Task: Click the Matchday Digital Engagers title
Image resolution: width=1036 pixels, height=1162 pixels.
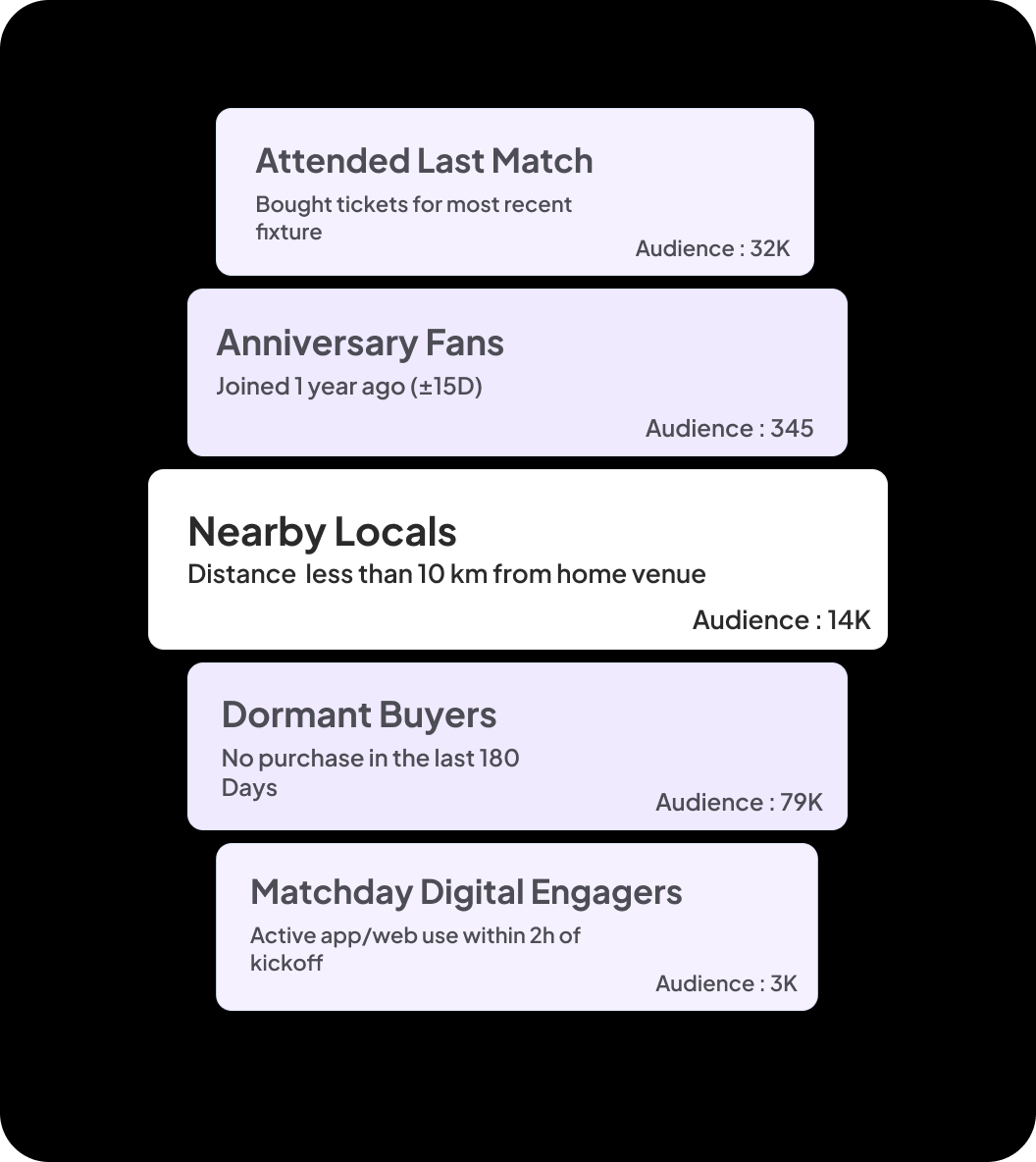Action: tap(466, 892)
